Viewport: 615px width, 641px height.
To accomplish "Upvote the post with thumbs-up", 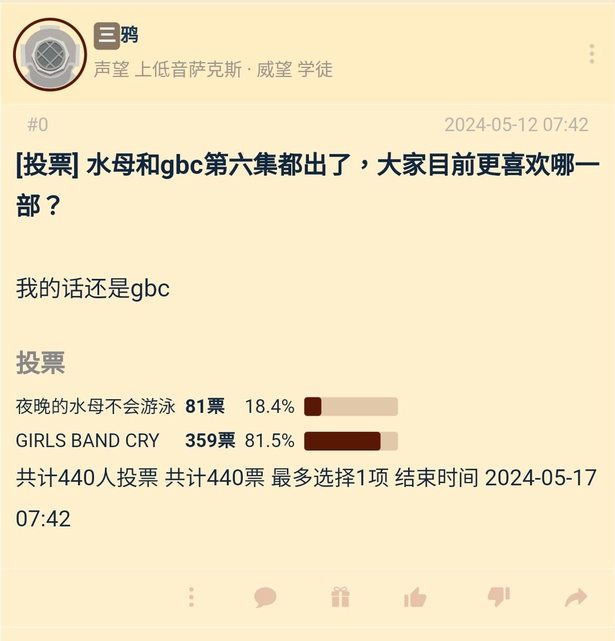I will (x=415, y=597).
